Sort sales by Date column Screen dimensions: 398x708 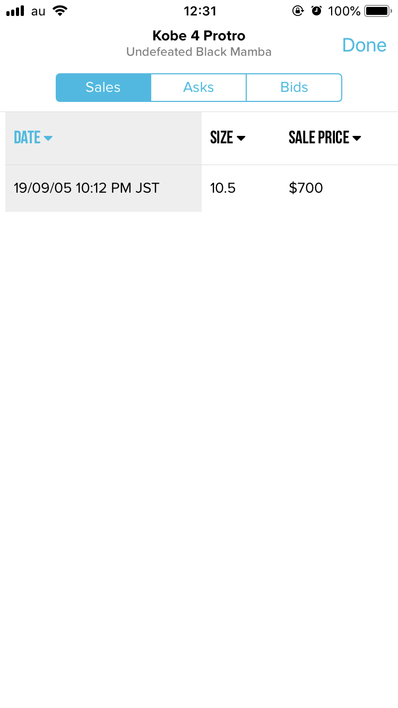point(33,138)
